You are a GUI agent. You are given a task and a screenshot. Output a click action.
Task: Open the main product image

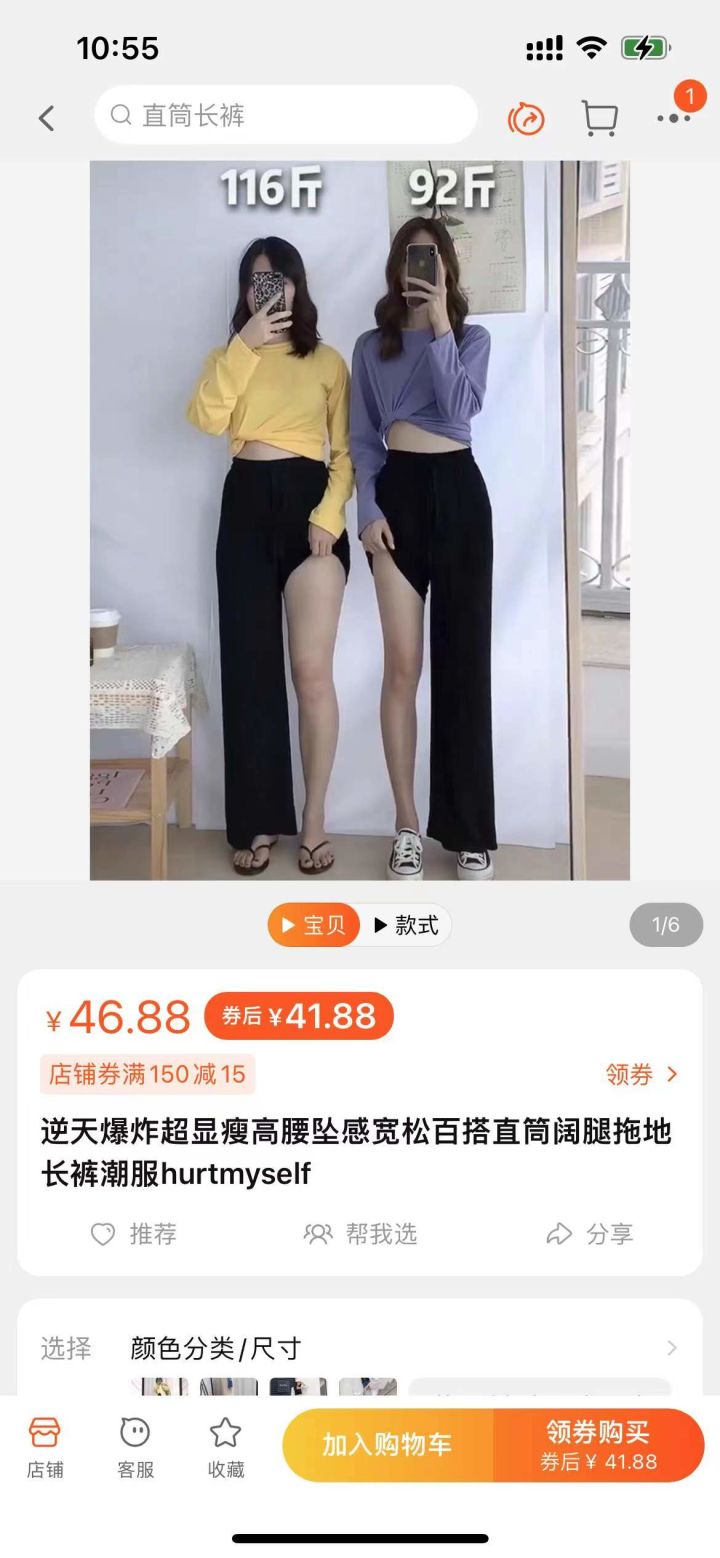point(360,520)
